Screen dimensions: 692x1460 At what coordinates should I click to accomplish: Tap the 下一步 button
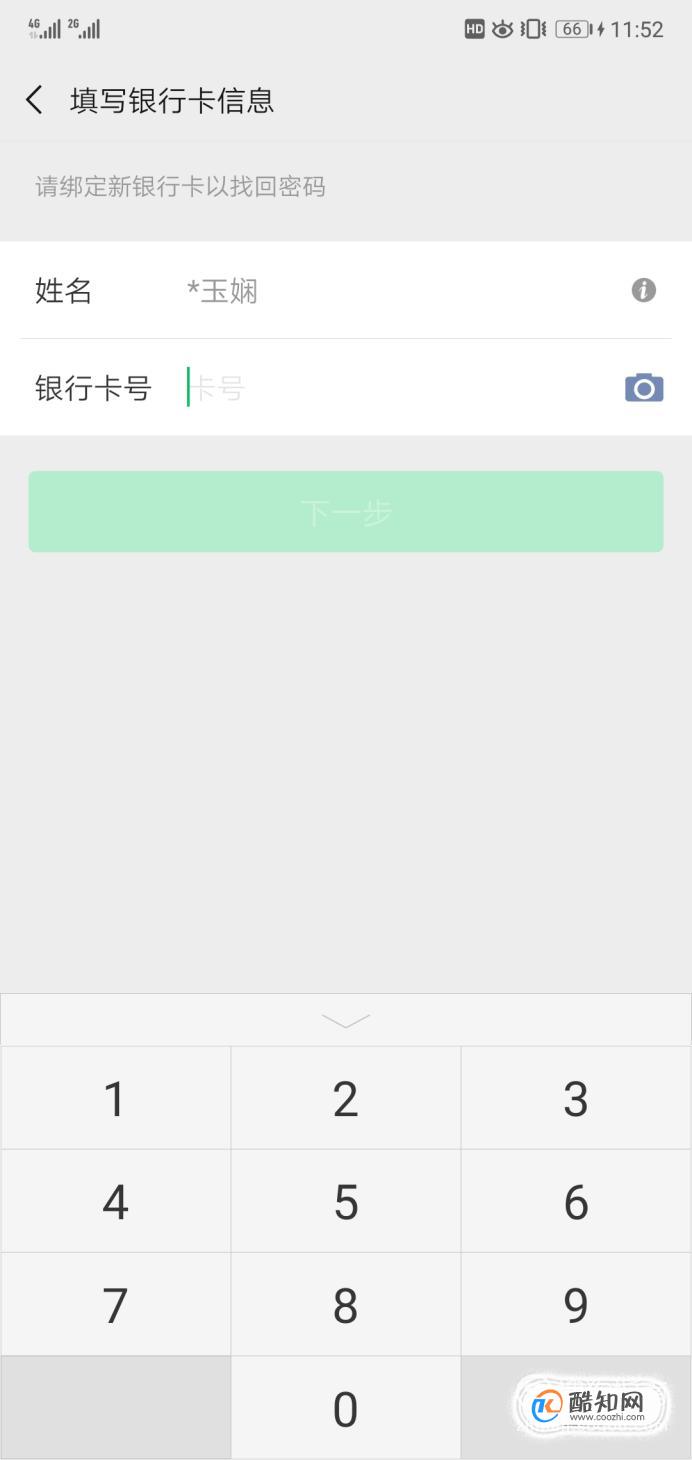346,512
